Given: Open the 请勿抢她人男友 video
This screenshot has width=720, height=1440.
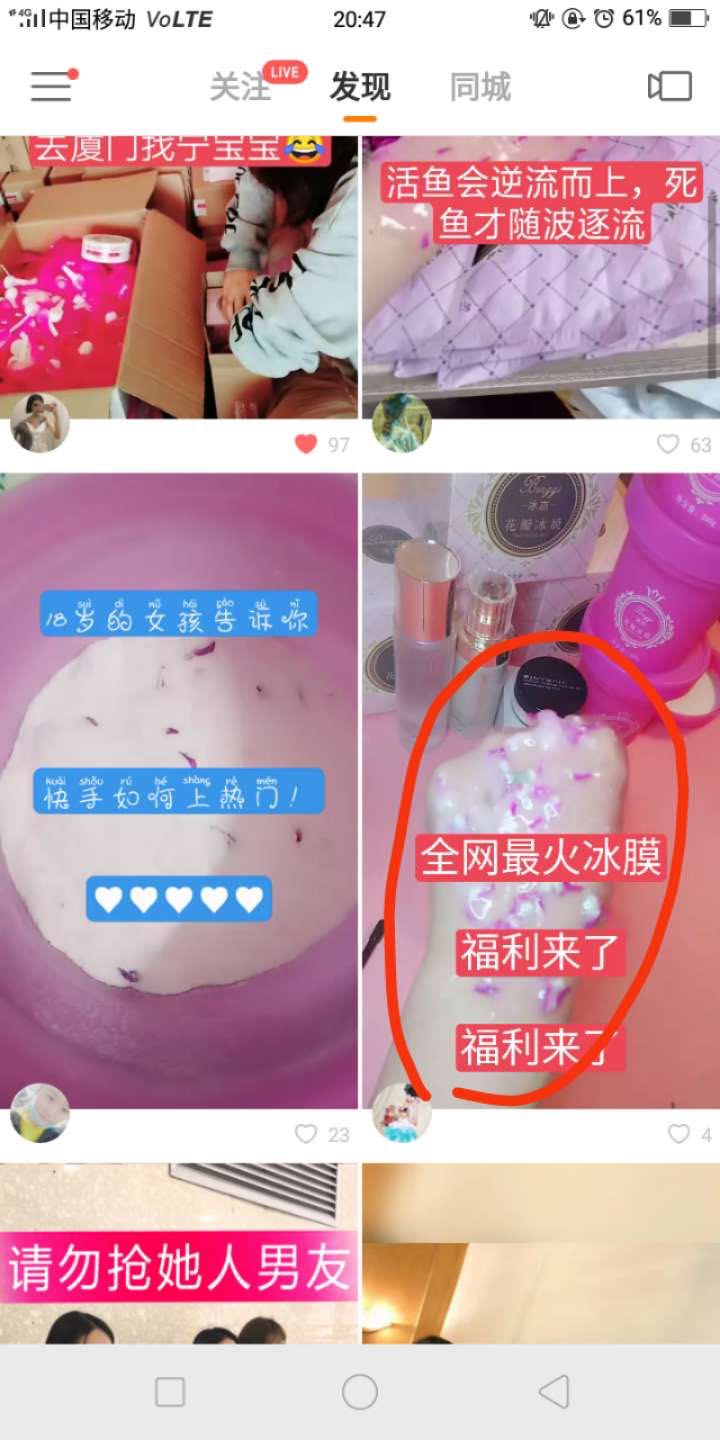Looking at the screenshot, I should point(178,1260).
